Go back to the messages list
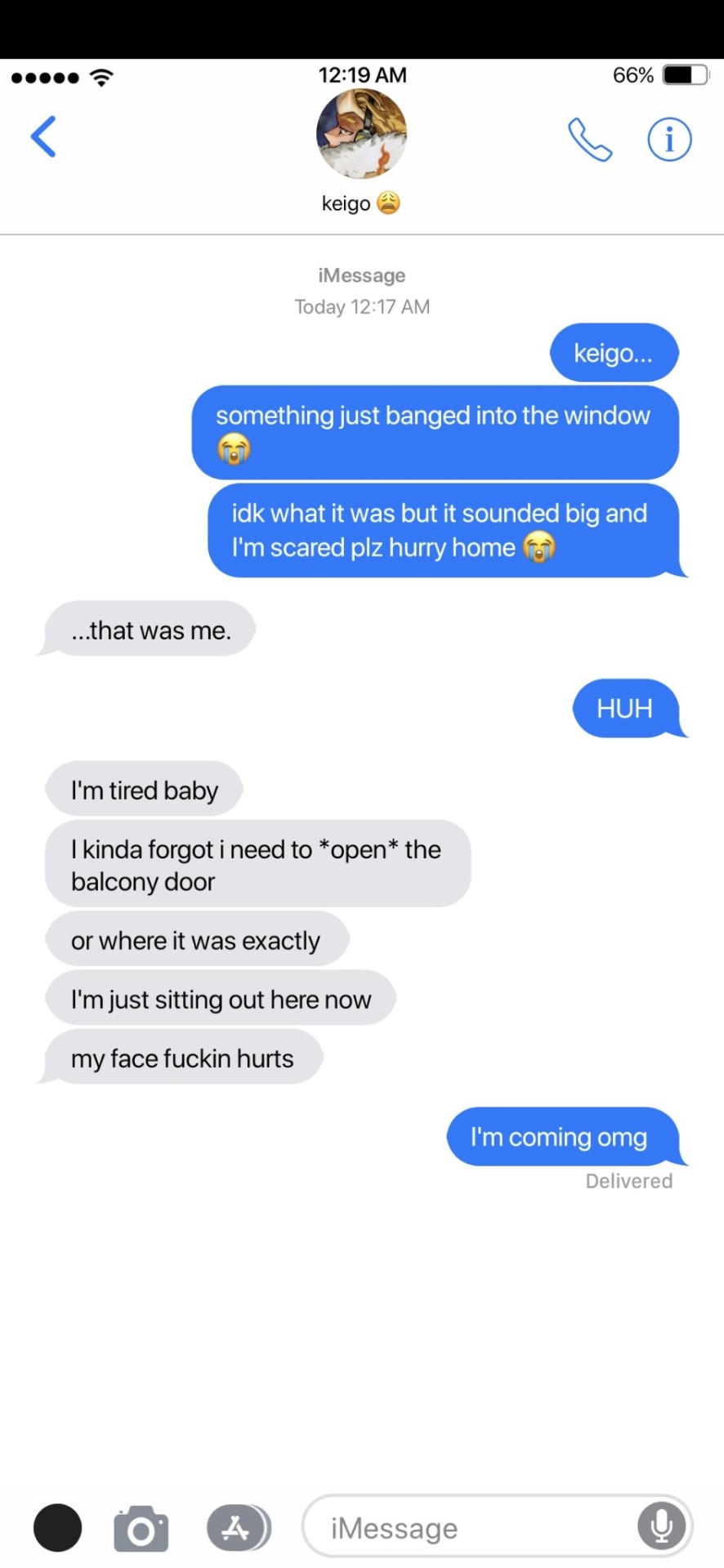724x1568 pixels. tap(43, 136)
